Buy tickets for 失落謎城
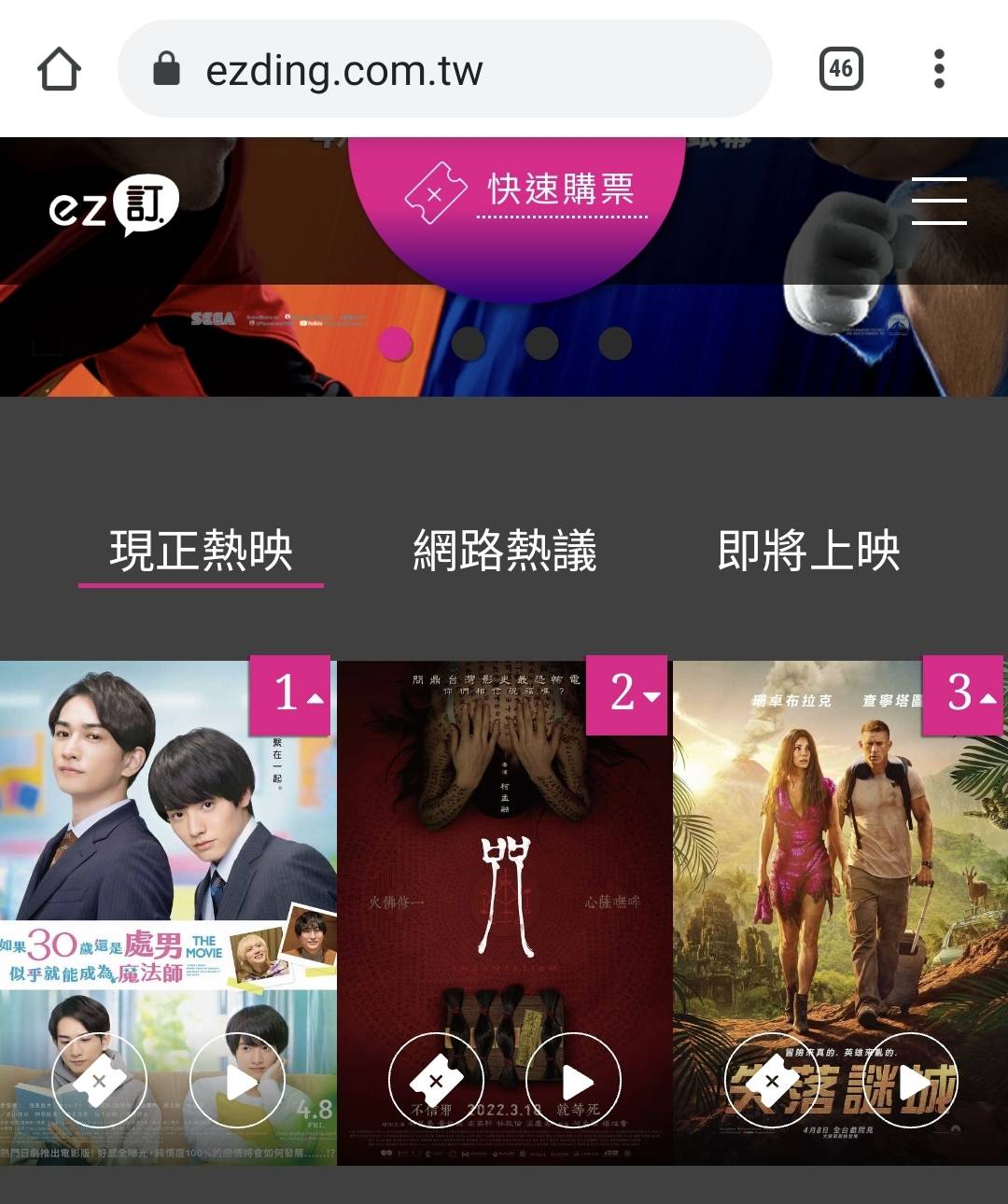 pyautogui.click(x=772, y=1081)
